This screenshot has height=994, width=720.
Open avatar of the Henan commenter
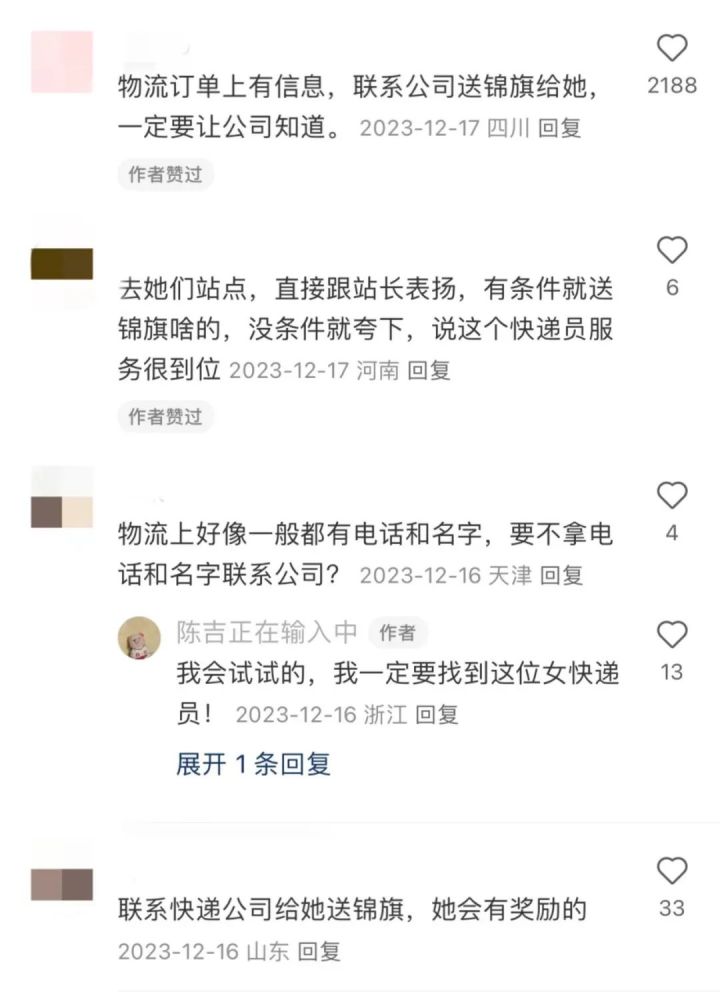pyautogui.click(x=62, y=264)
